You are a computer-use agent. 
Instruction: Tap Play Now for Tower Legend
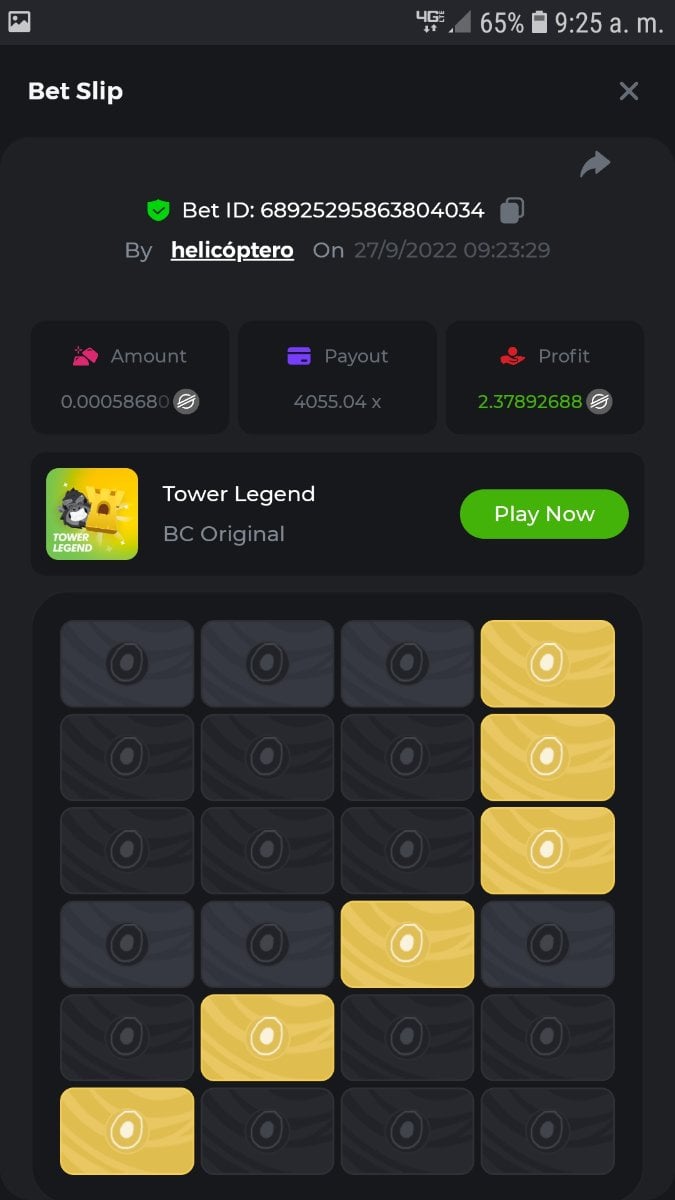coord(544,514)
